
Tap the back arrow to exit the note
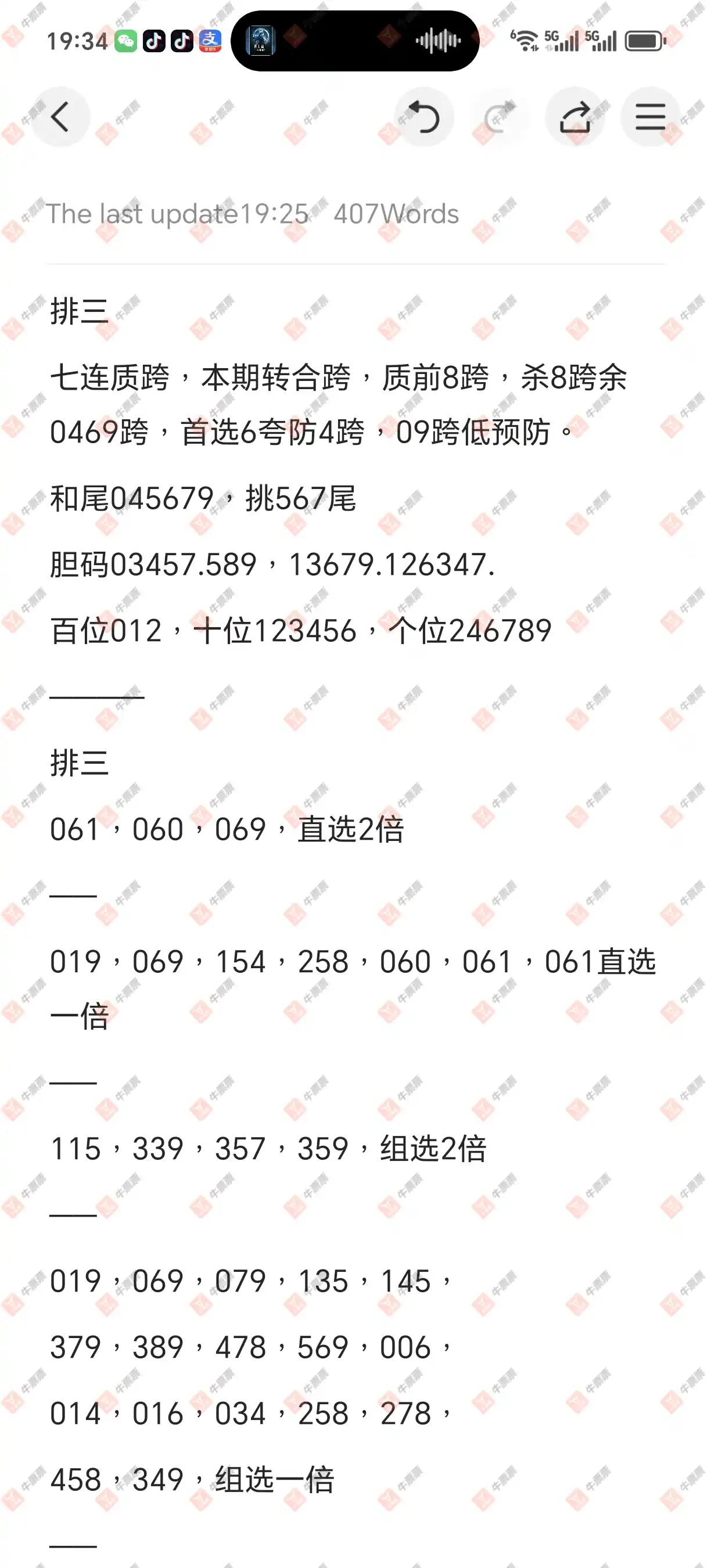59,116
